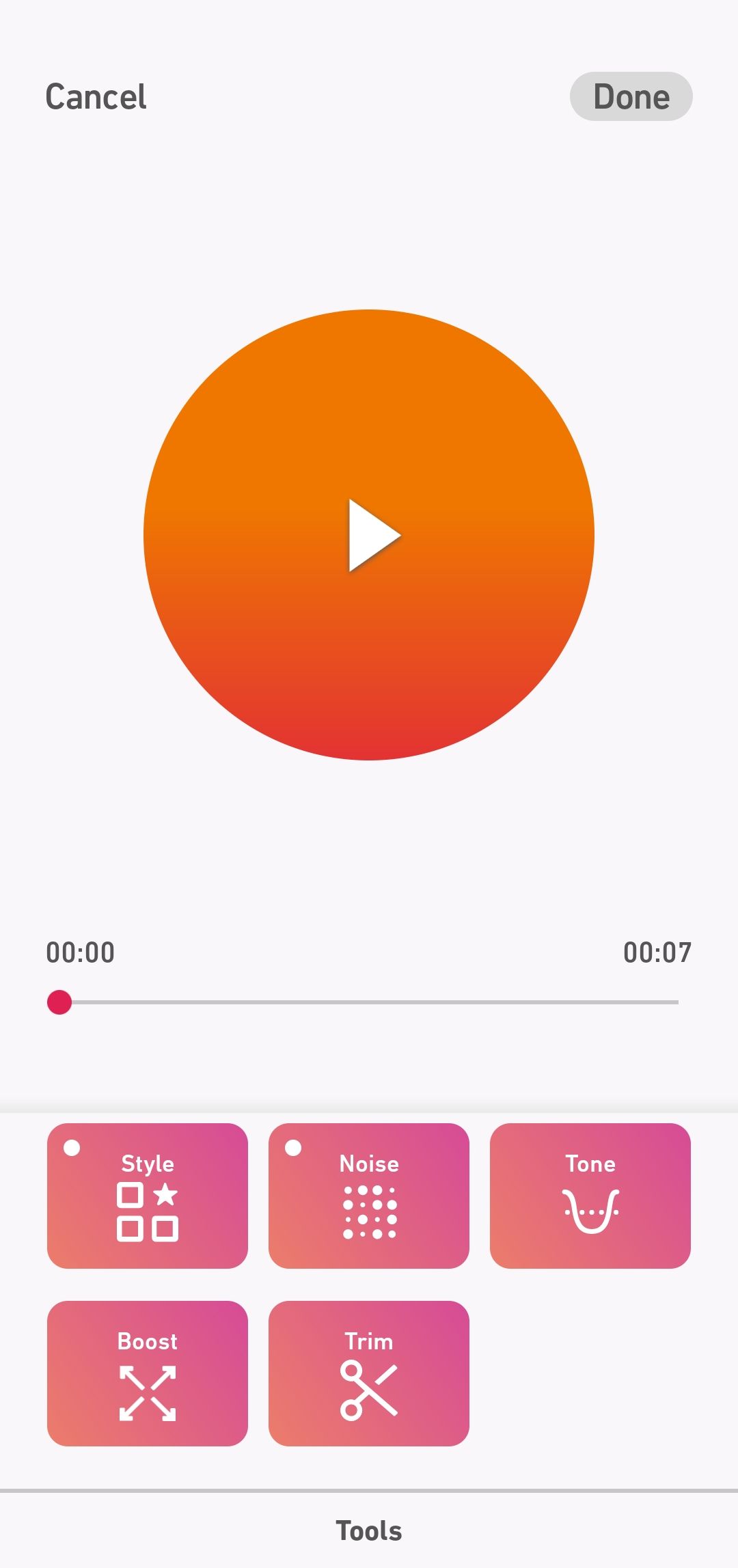Image resolution: width=738 pixels, height=1568 pixels.
Task: Tap Cancel to discard changes
Action: (x=95, y=96)
